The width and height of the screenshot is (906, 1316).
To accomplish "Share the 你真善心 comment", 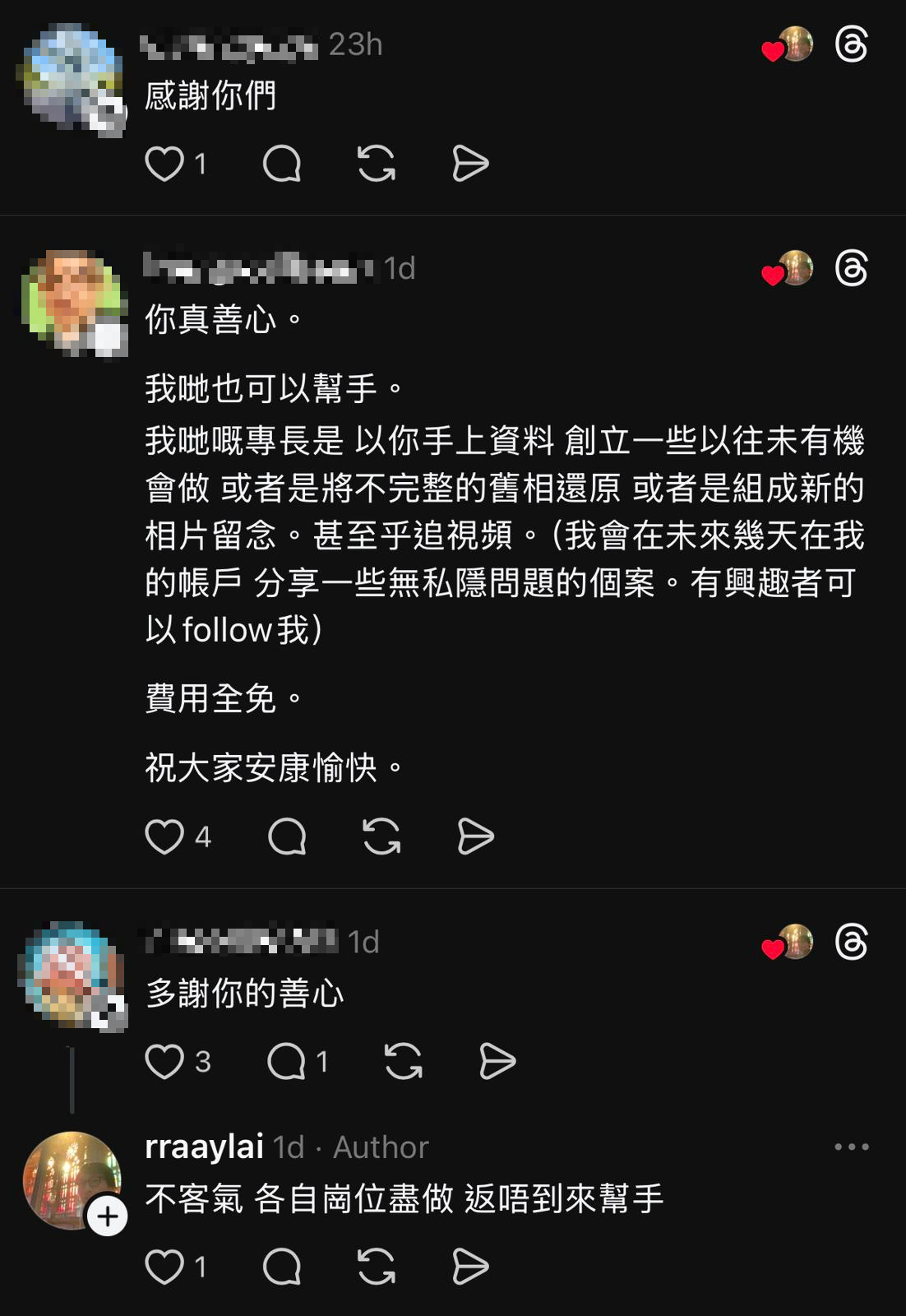I will tap(475, 837).
